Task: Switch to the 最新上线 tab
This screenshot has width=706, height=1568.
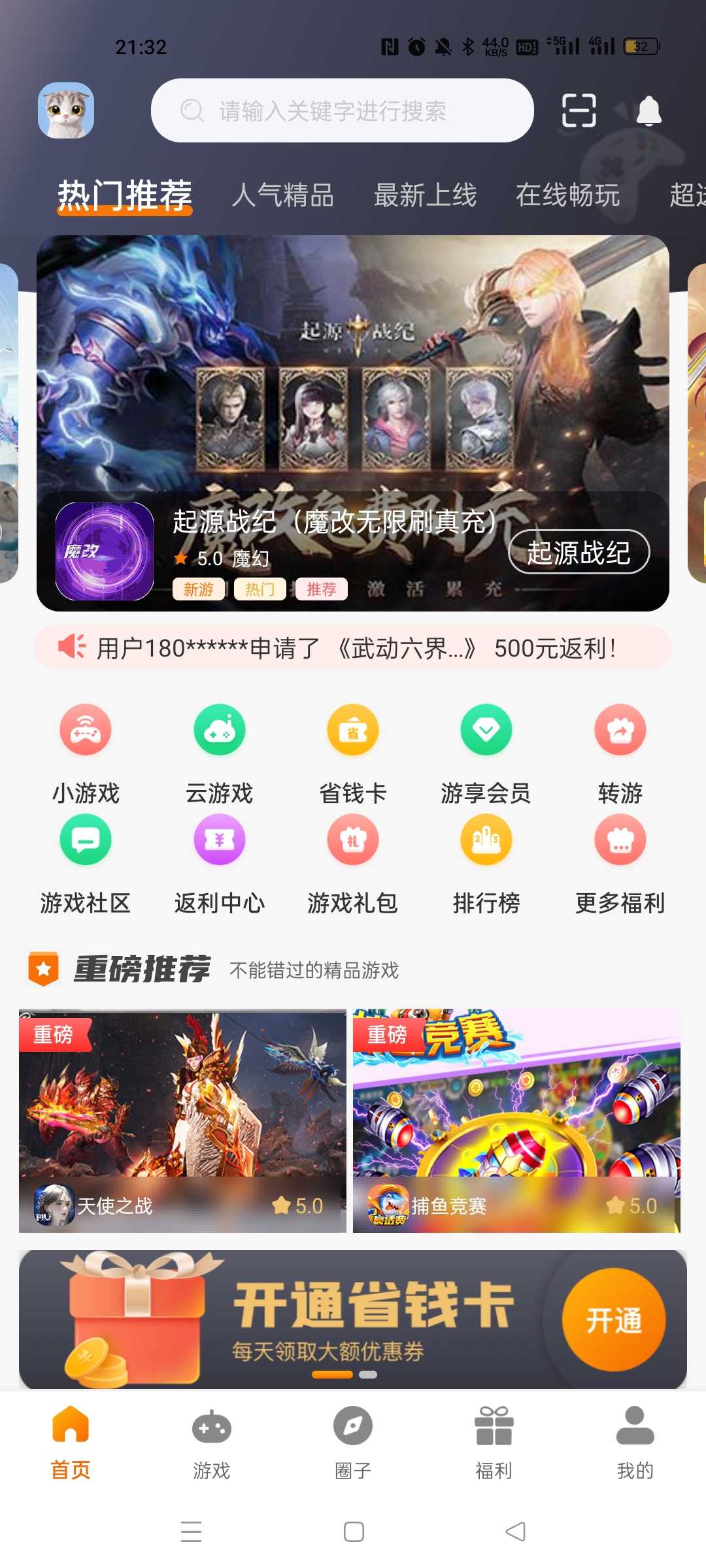Action: pos(425,195)
